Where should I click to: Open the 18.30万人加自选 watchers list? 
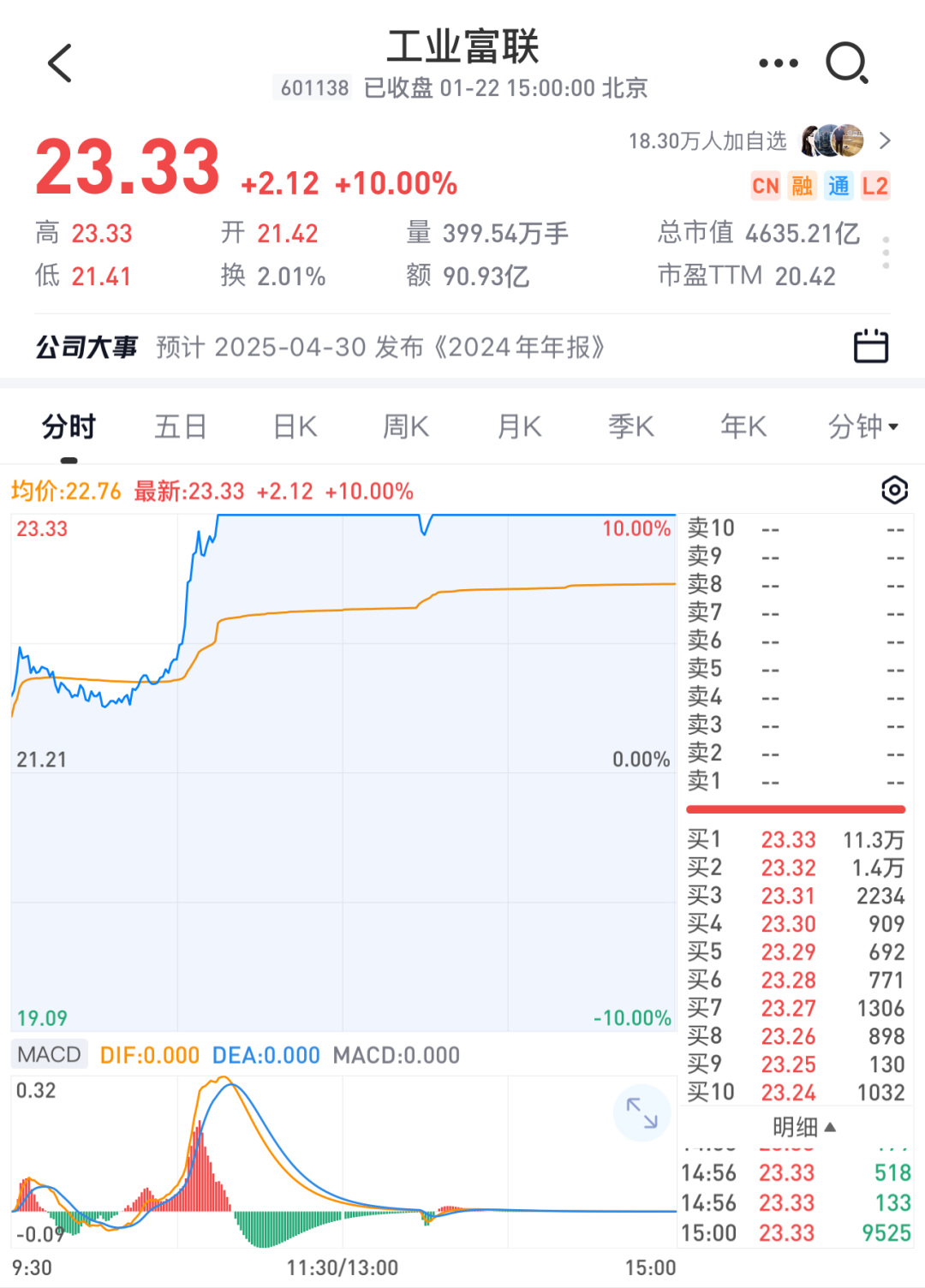[761, 141]
